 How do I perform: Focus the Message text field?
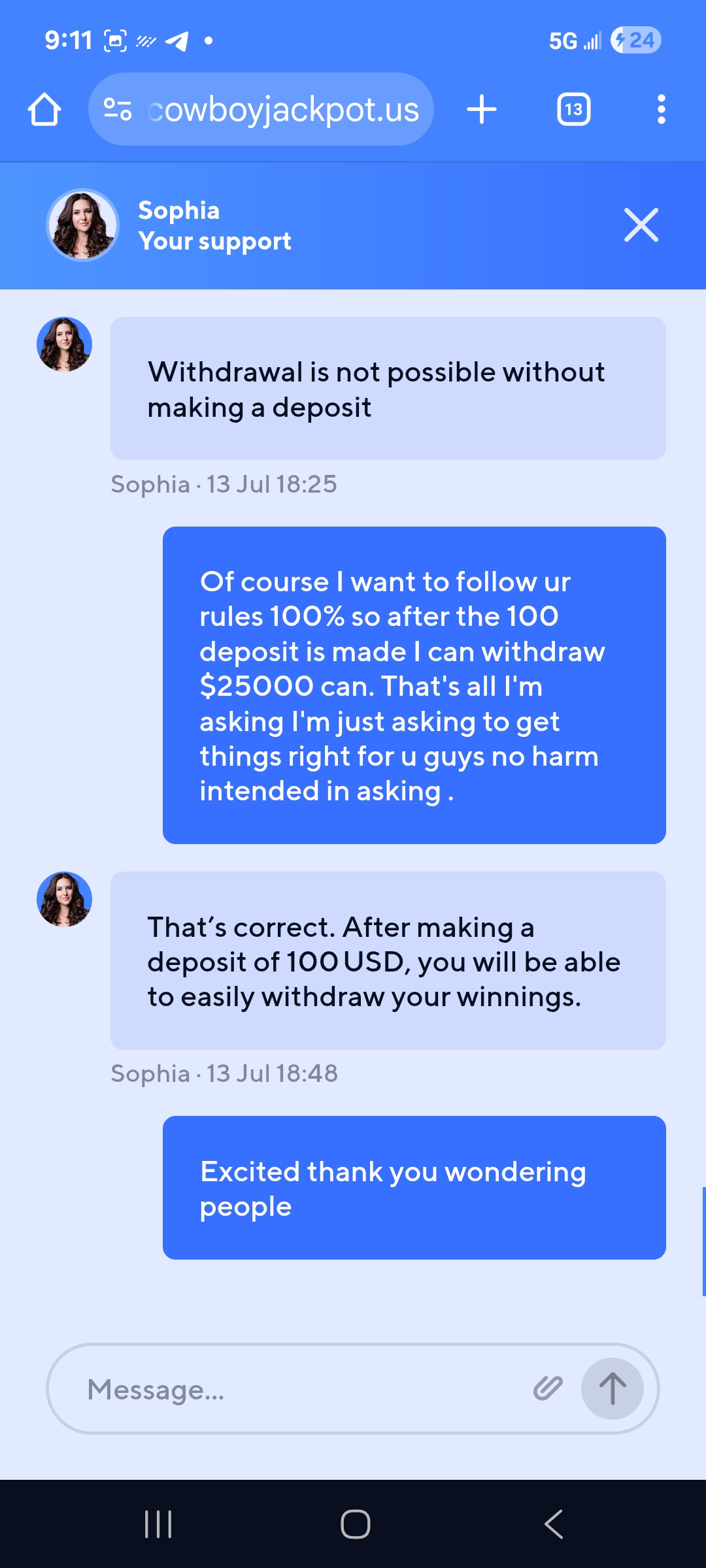(x=301, y=1389)
